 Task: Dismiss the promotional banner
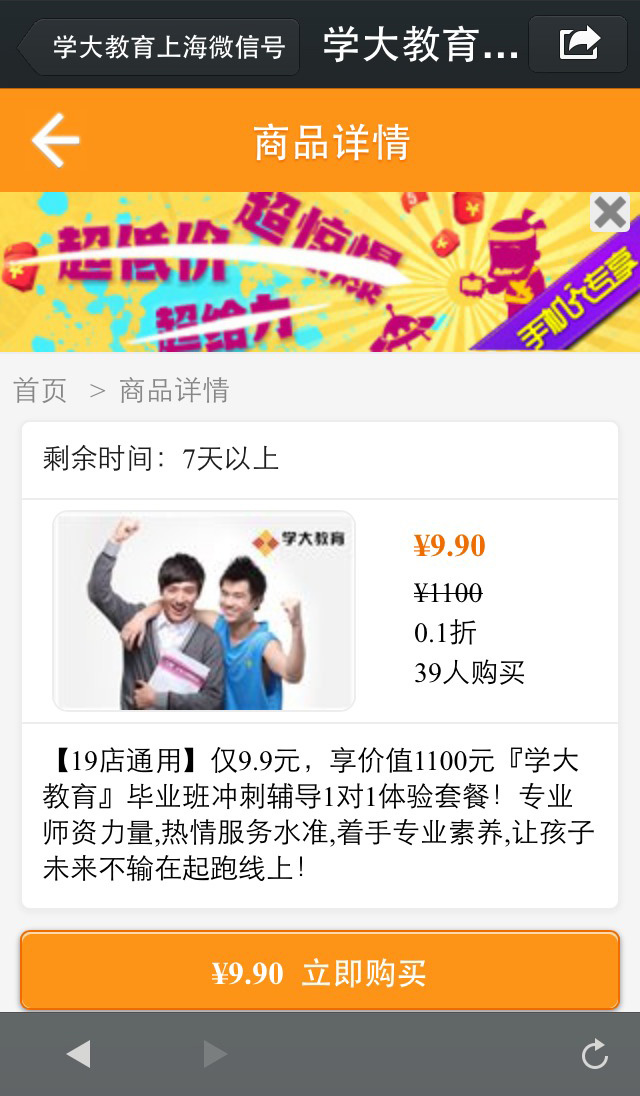[609, 212]
